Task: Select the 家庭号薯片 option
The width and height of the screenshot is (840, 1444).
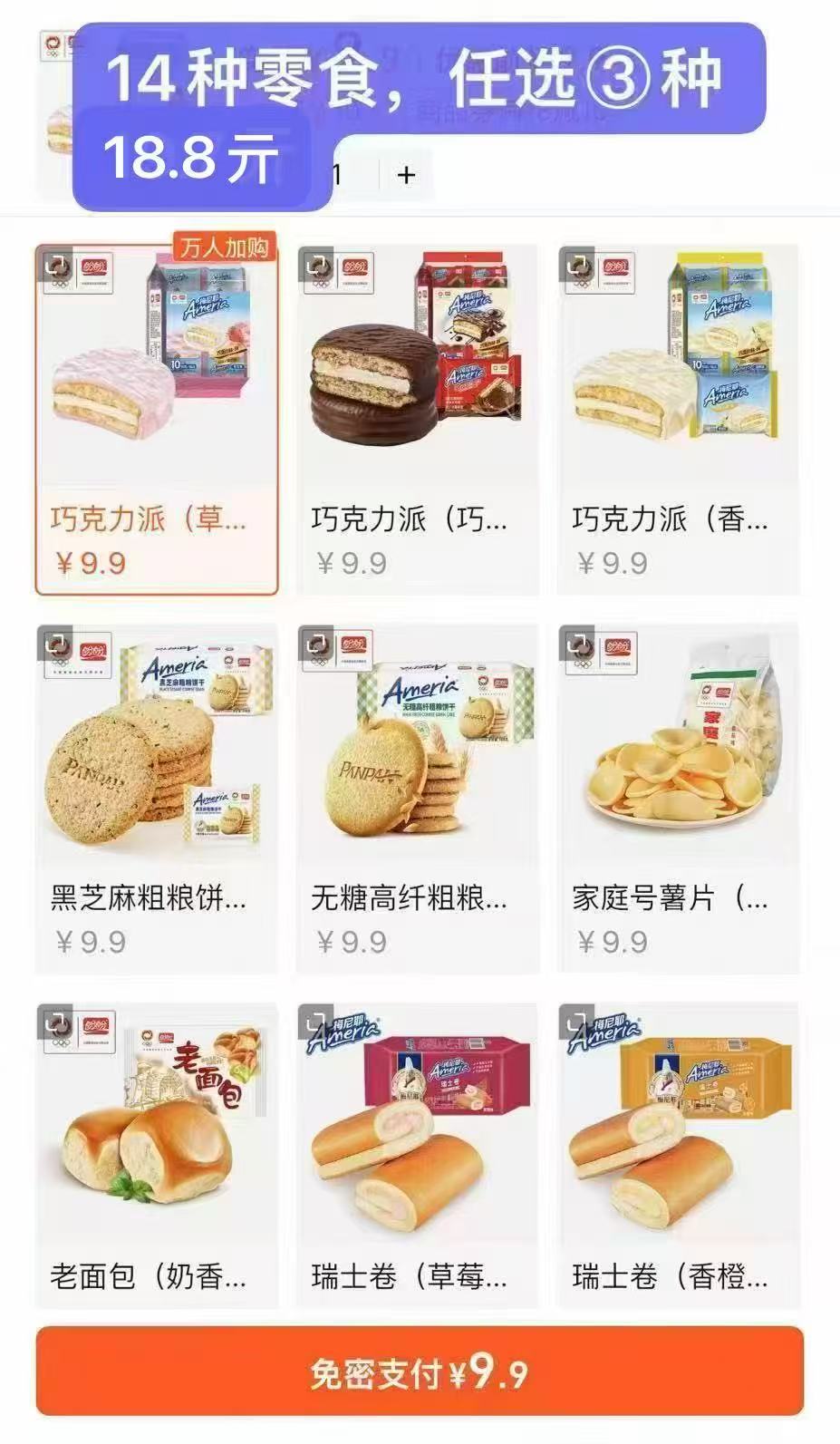Action: 679,799
